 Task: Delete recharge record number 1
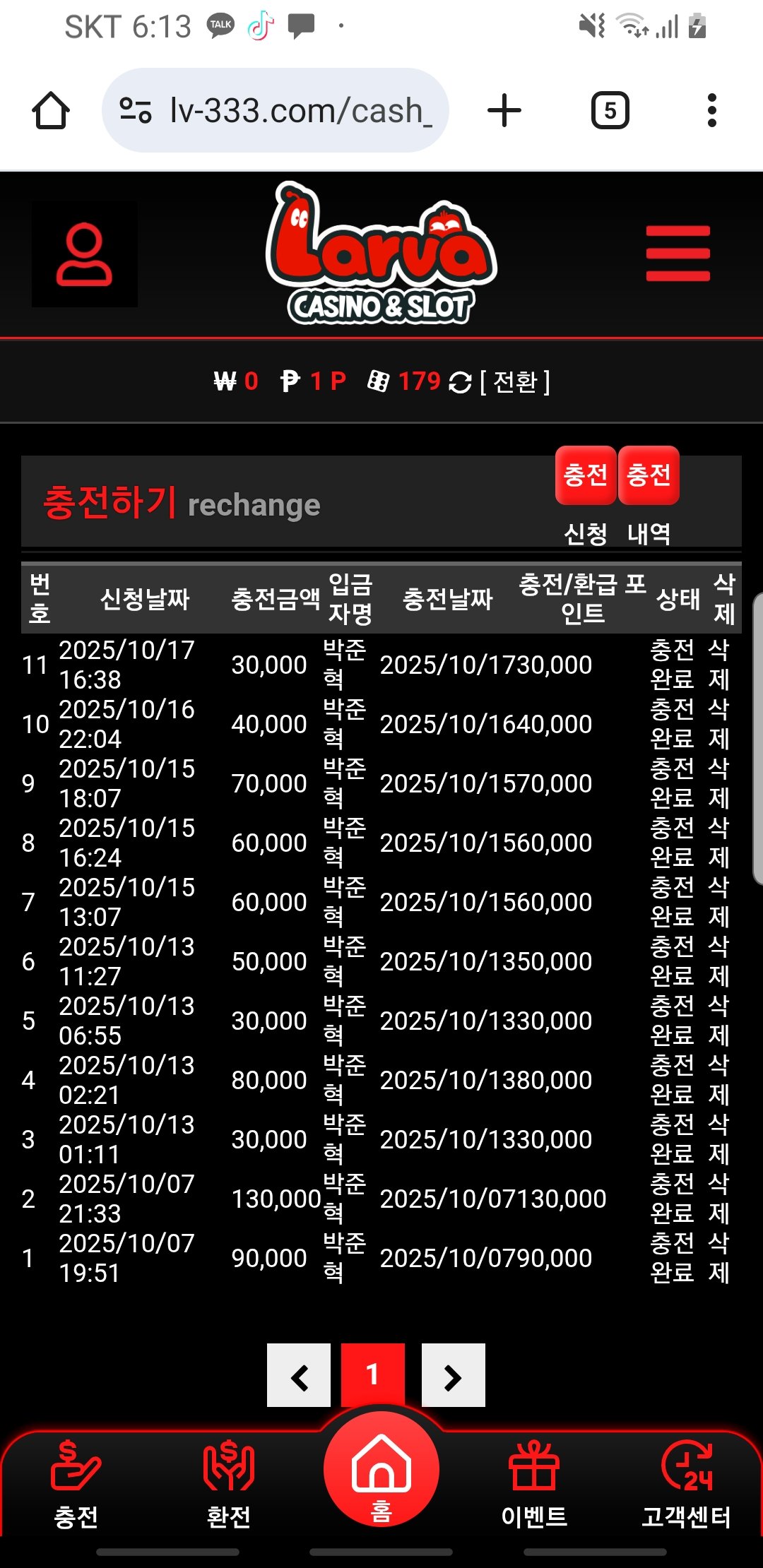click(718, 1258)
